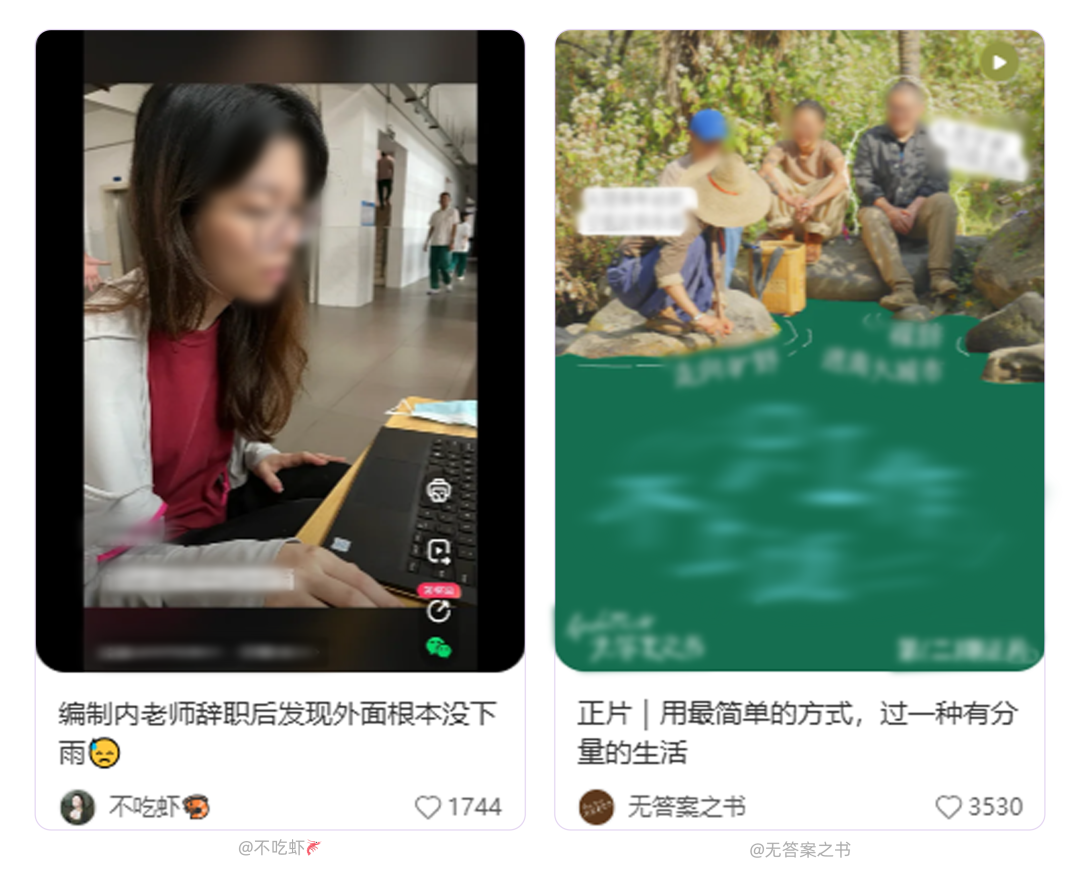This screenshot has height=870, width=1080.
Task: Like the post by 无答案之书
Action: click(x=948, y=807)
